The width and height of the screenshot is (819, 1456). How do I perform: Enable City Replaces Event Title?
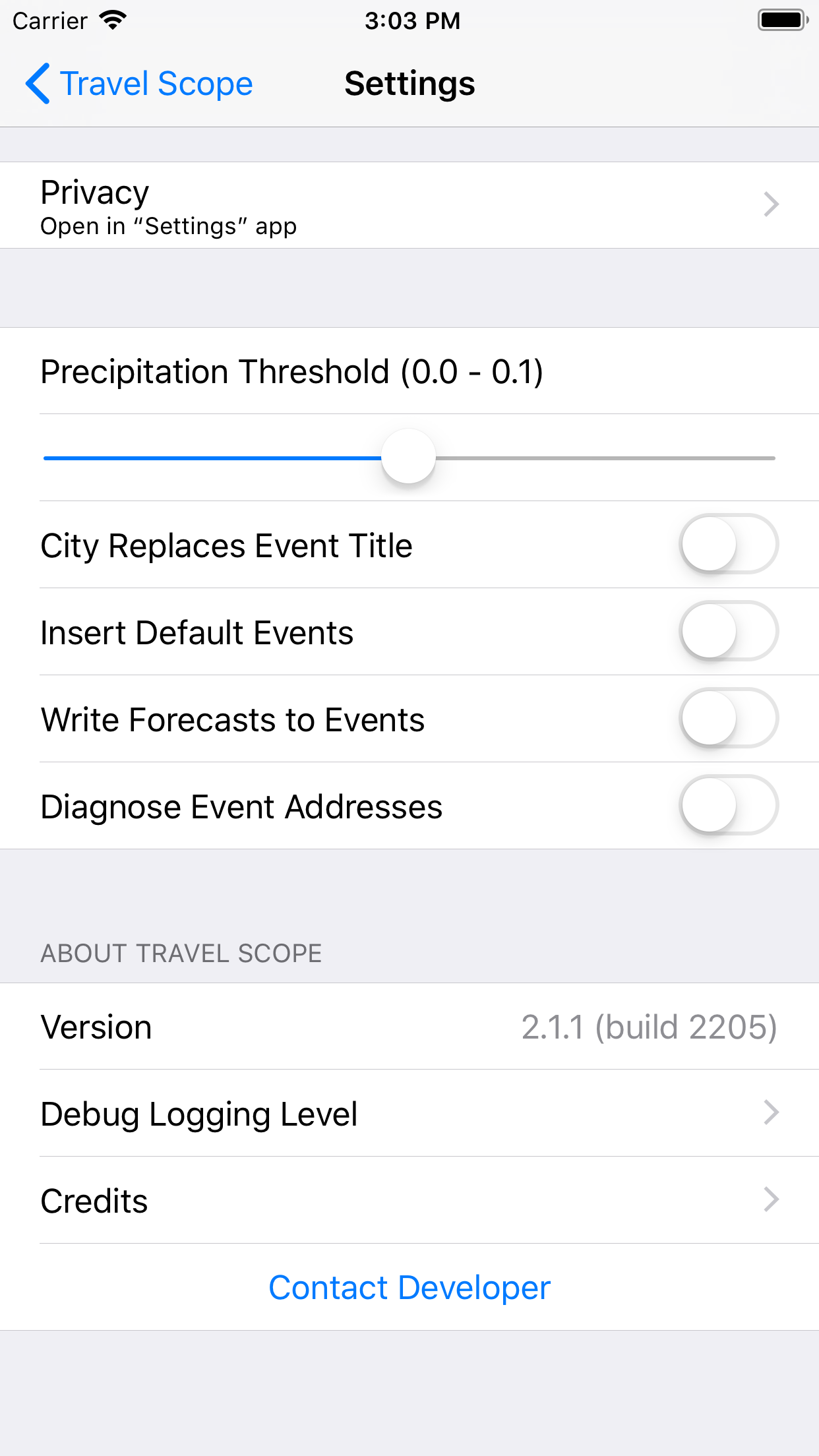point(729,545)
